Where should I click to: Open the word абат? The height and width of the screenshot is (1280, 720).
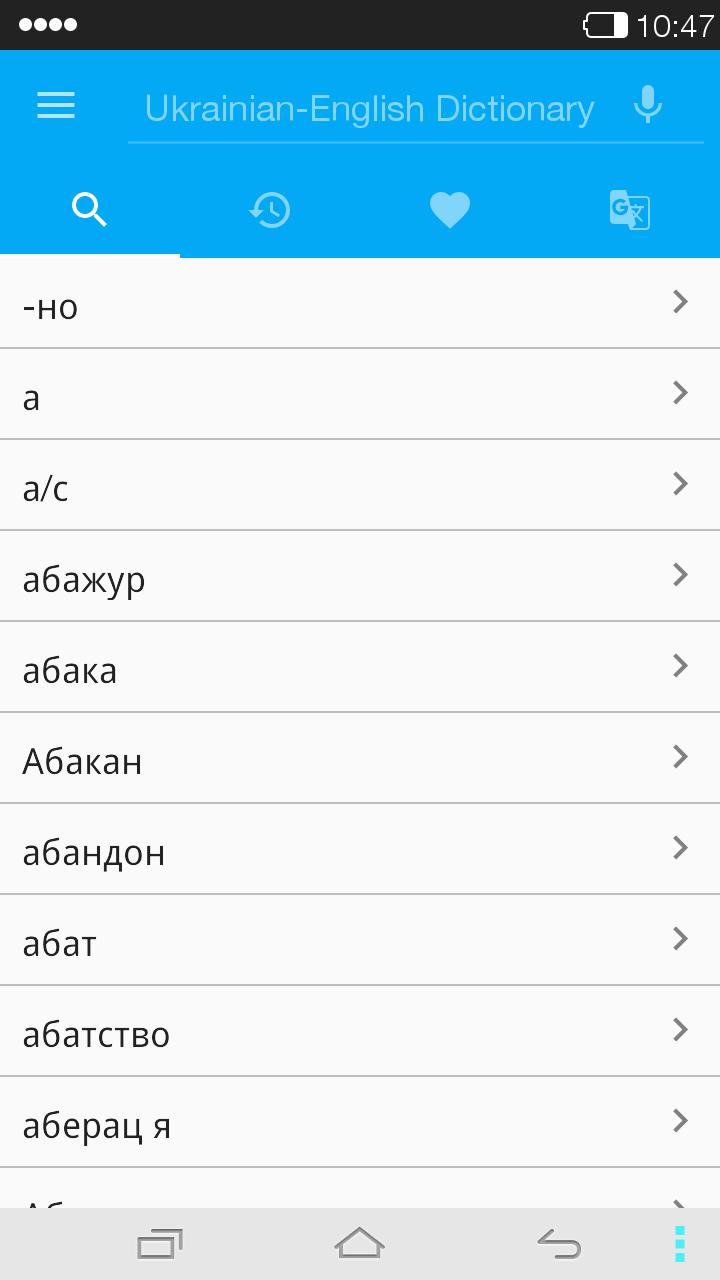360,941
